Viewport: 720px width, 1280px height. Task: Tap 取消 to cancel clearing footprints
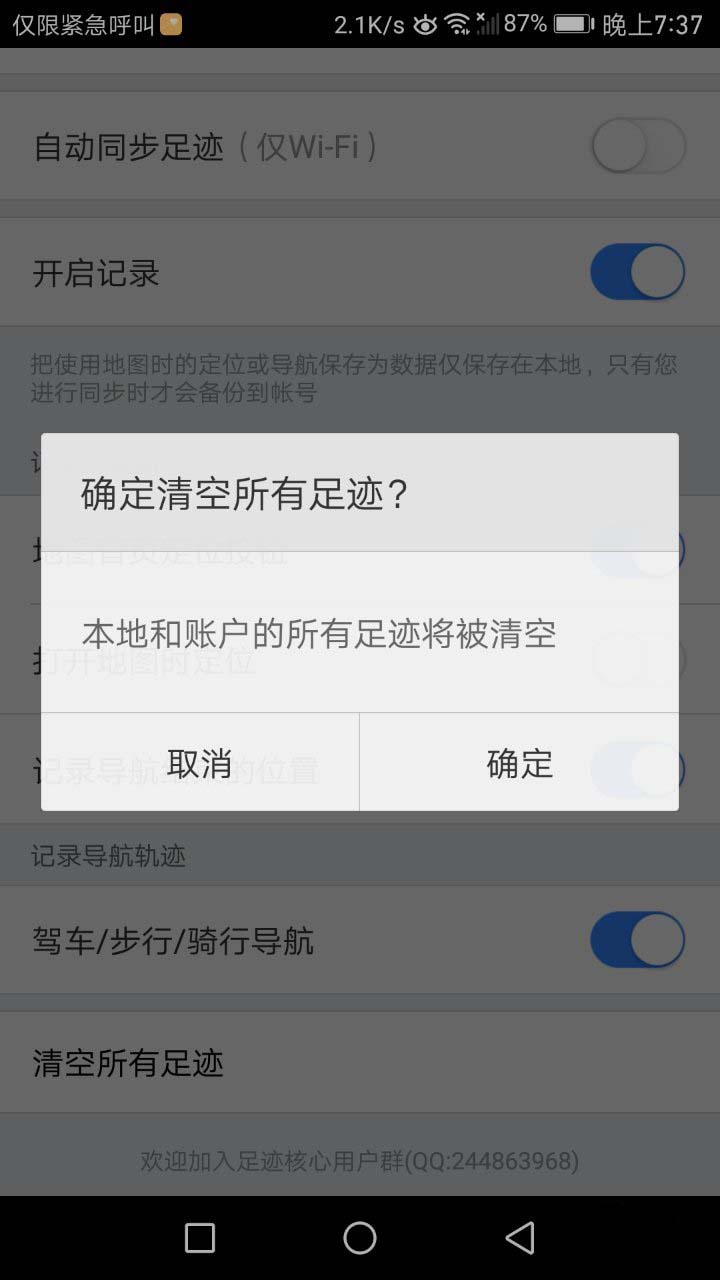pyautogui.click(x=200, y=762)
